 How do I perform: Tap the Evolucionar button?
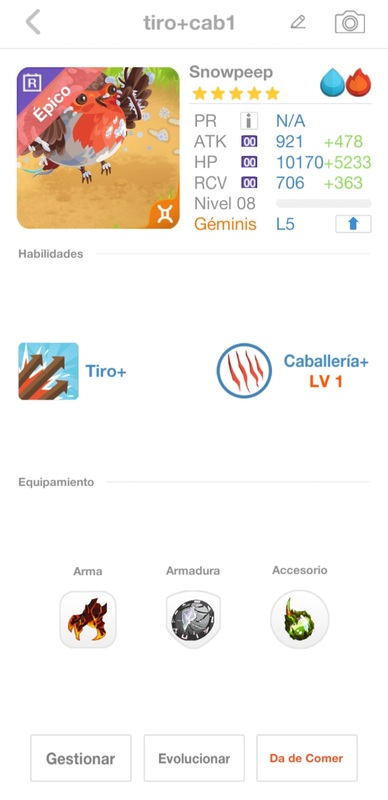click(194, 758)
